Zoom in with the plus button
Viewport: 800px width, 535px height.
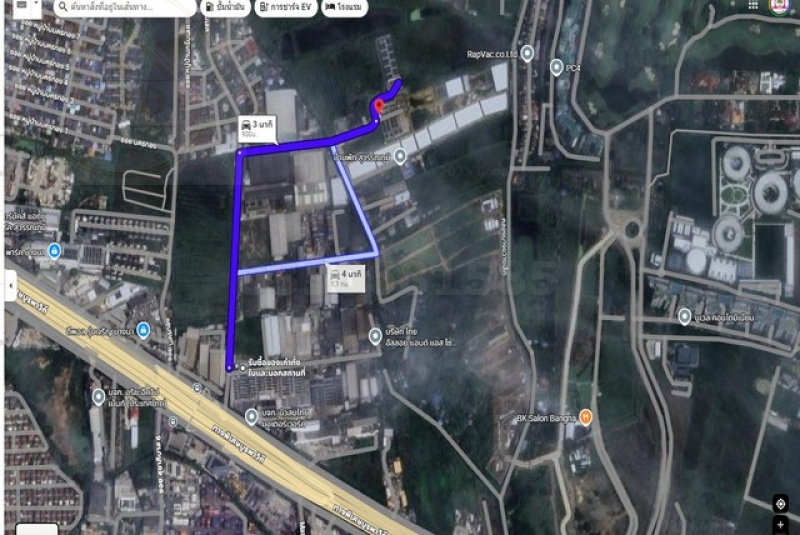coord(780,525)
